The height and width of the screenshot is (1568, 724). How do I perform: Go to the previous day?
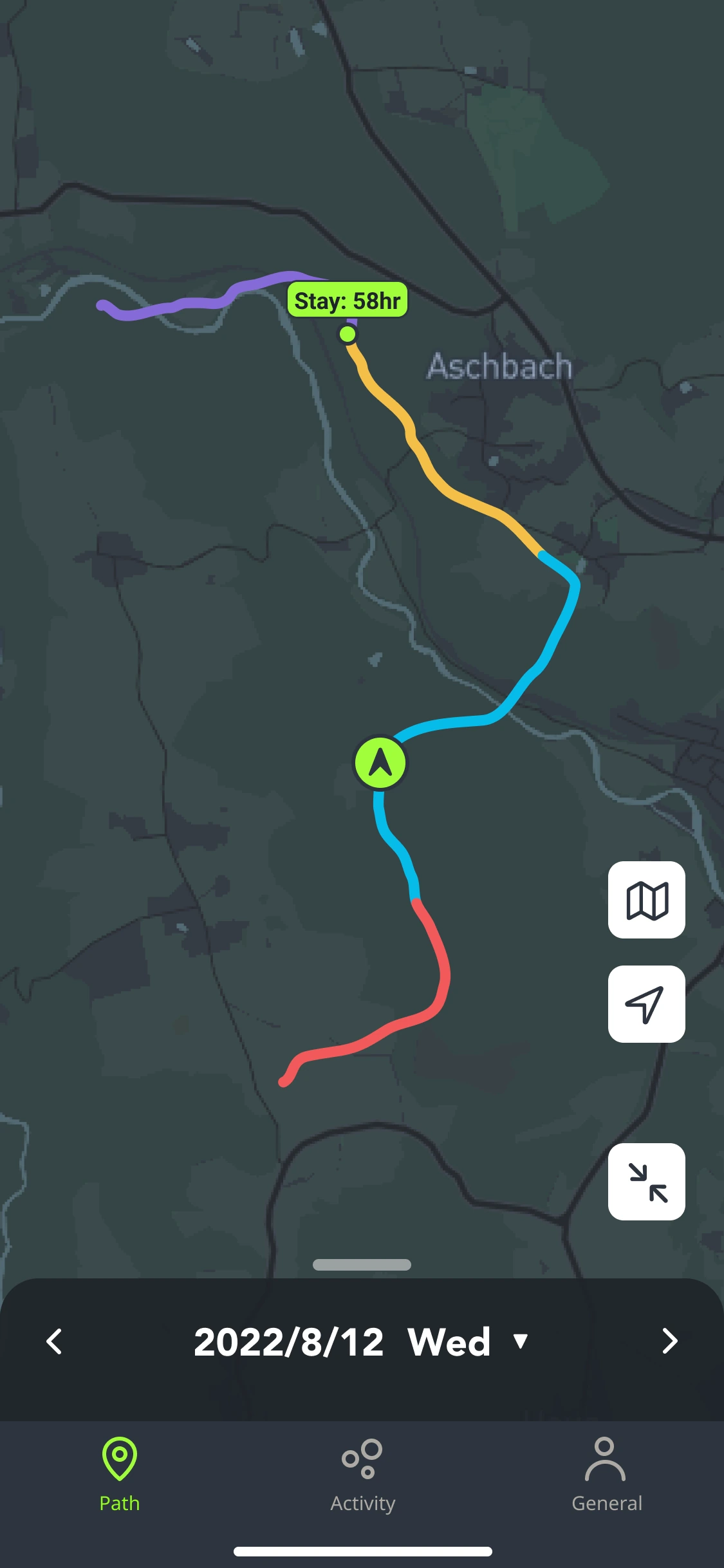(55, 1341)
